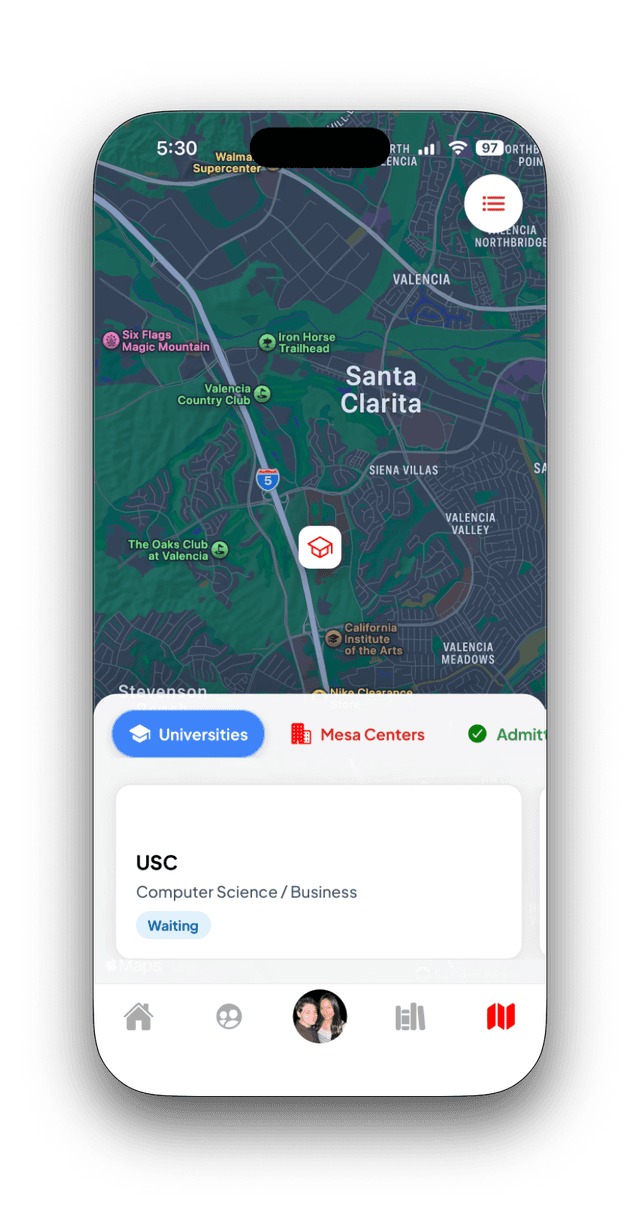Screen dimensions: 640x1216
Task: Select the Universities filter chip
Action: coord(188,734)
